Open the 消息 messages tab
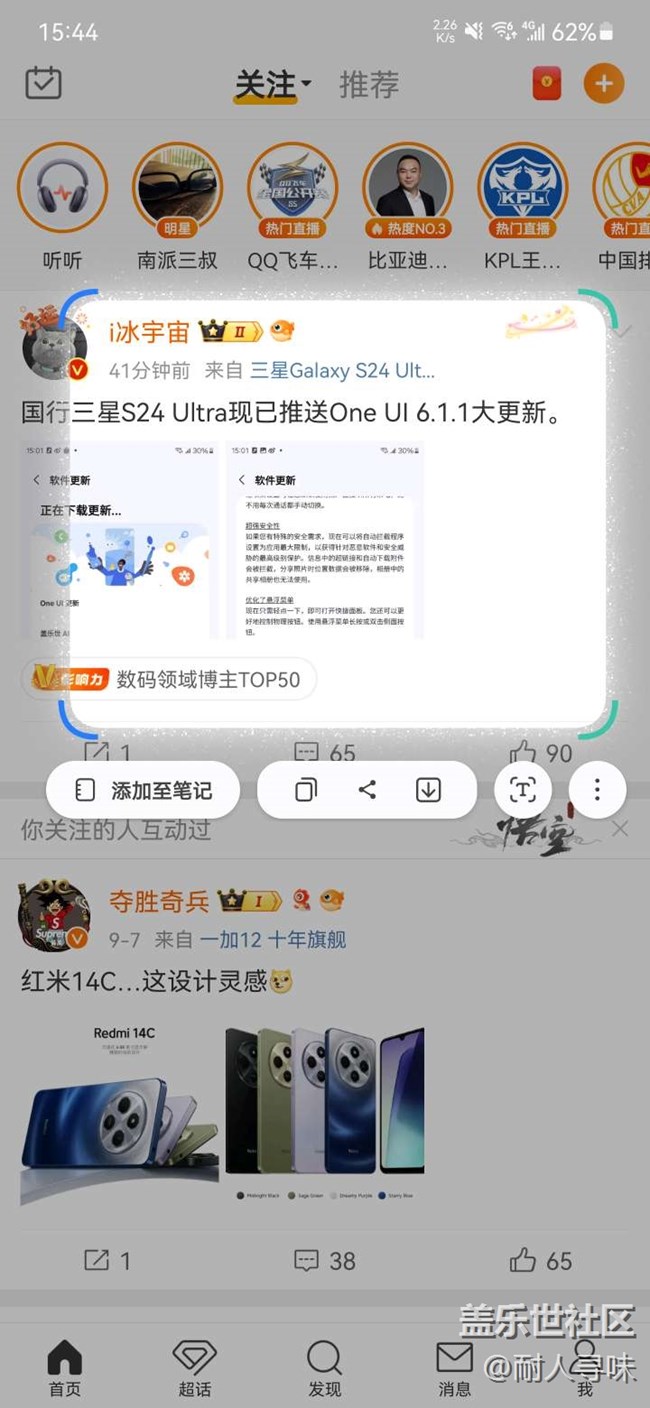Image resolution: width=650 pixels, height=1408 pixels. pyautogui.click(x=454, y=1368)
